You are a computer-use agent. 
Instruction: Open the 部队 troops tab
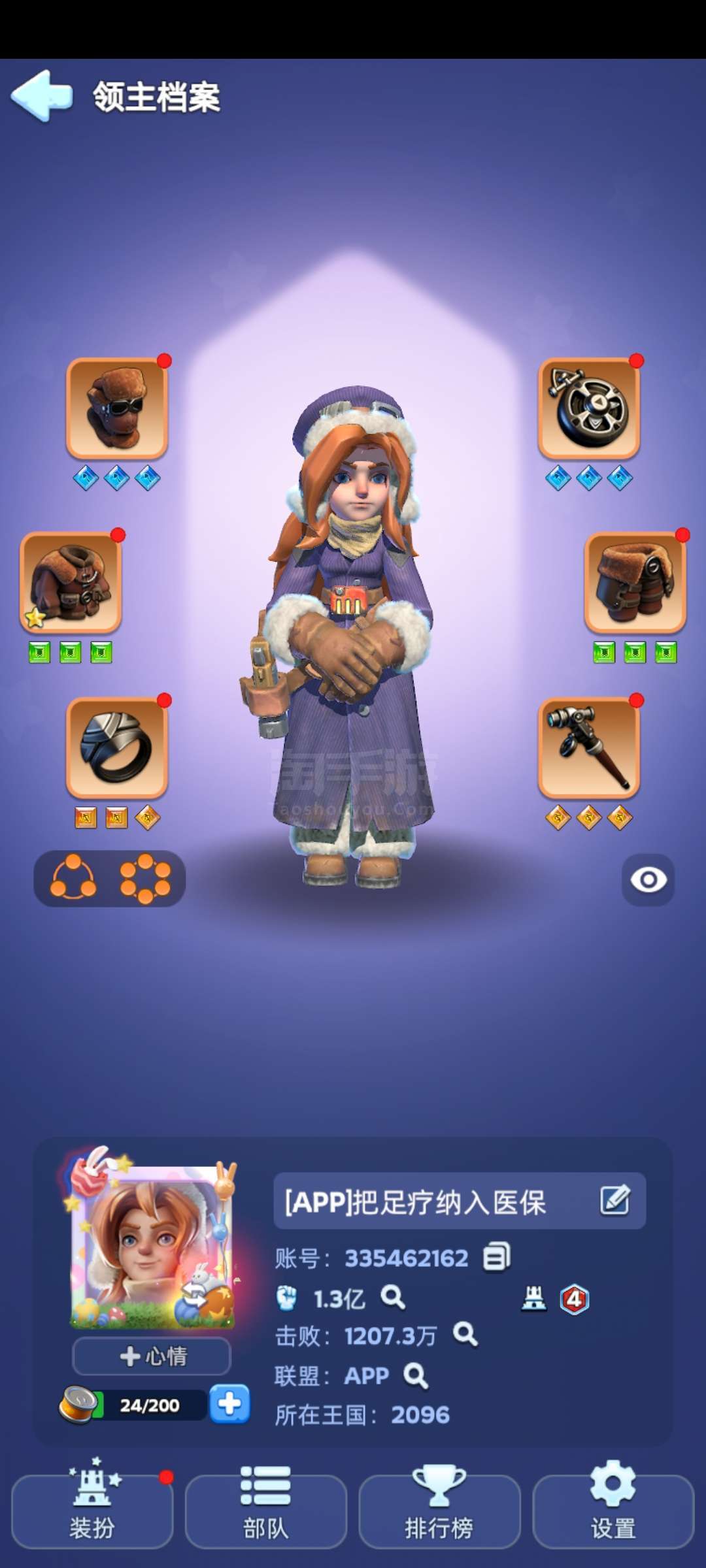266,1511
